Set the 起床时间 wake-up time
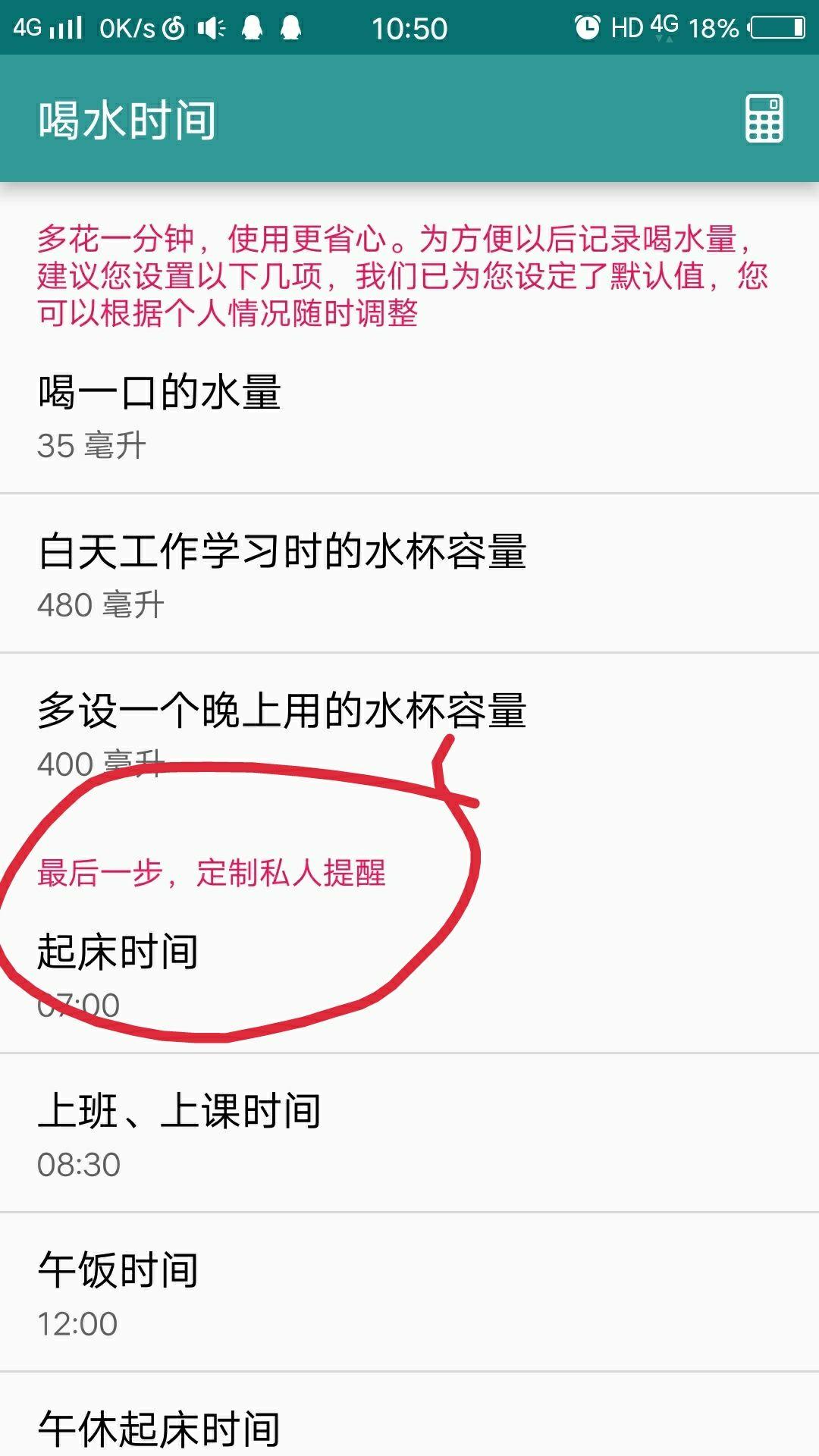This screenshot has height=1456, width=819. point(409,975)
